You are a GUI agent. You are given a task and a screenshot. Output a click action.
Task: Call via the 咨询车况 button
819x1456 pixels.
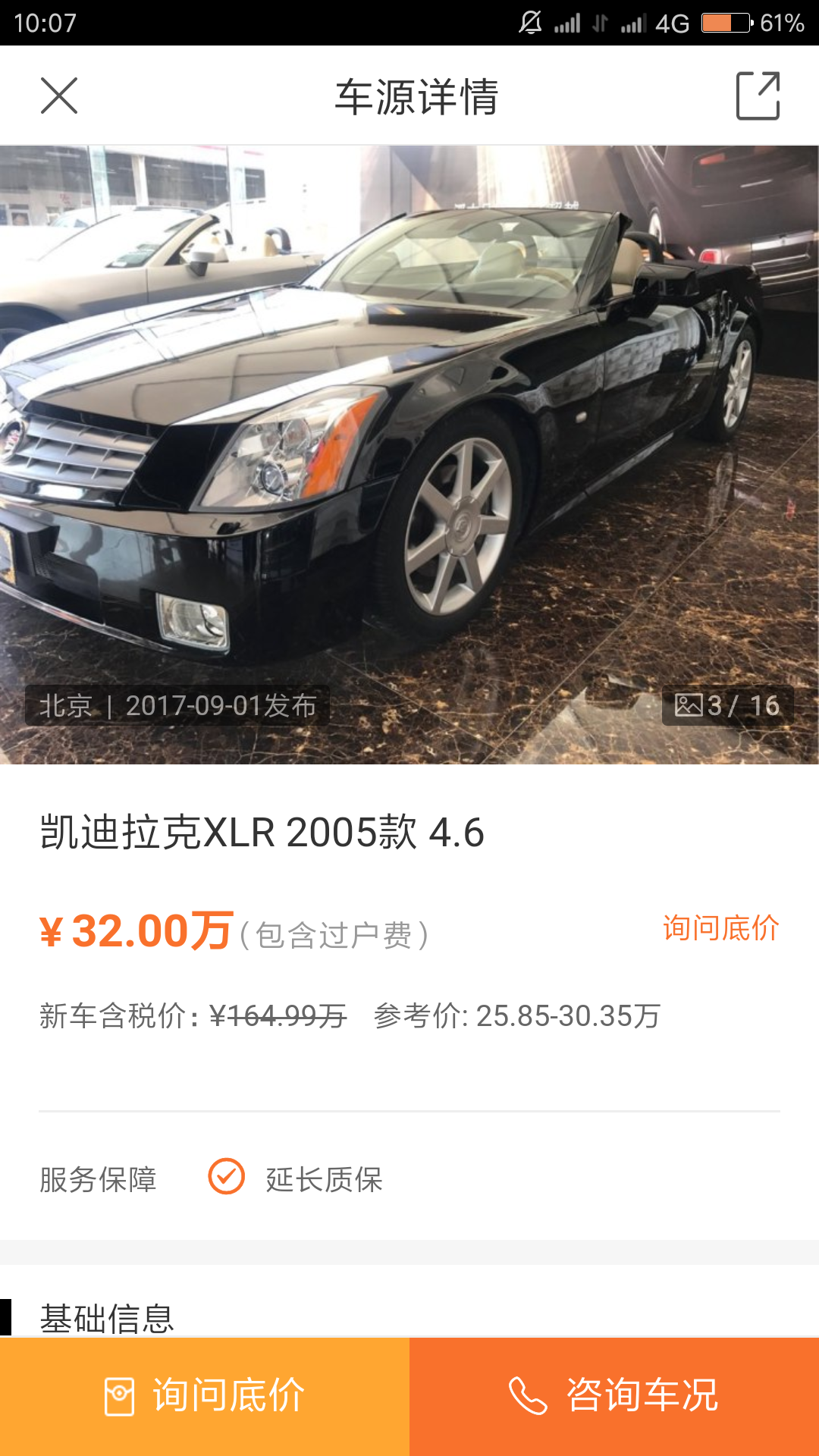pos(614,1395)
